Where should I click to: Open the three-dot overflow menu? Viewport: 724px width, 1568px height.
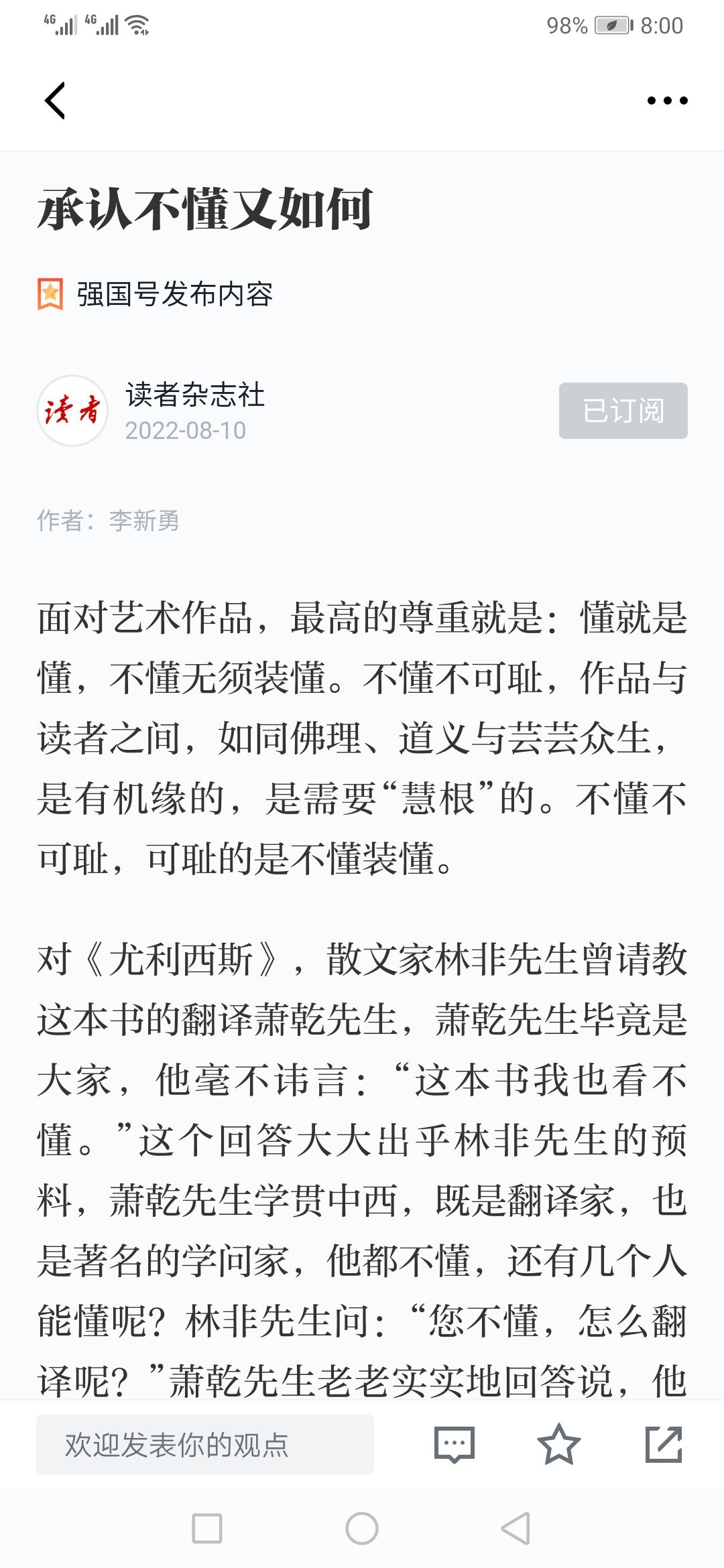(667, 101)
